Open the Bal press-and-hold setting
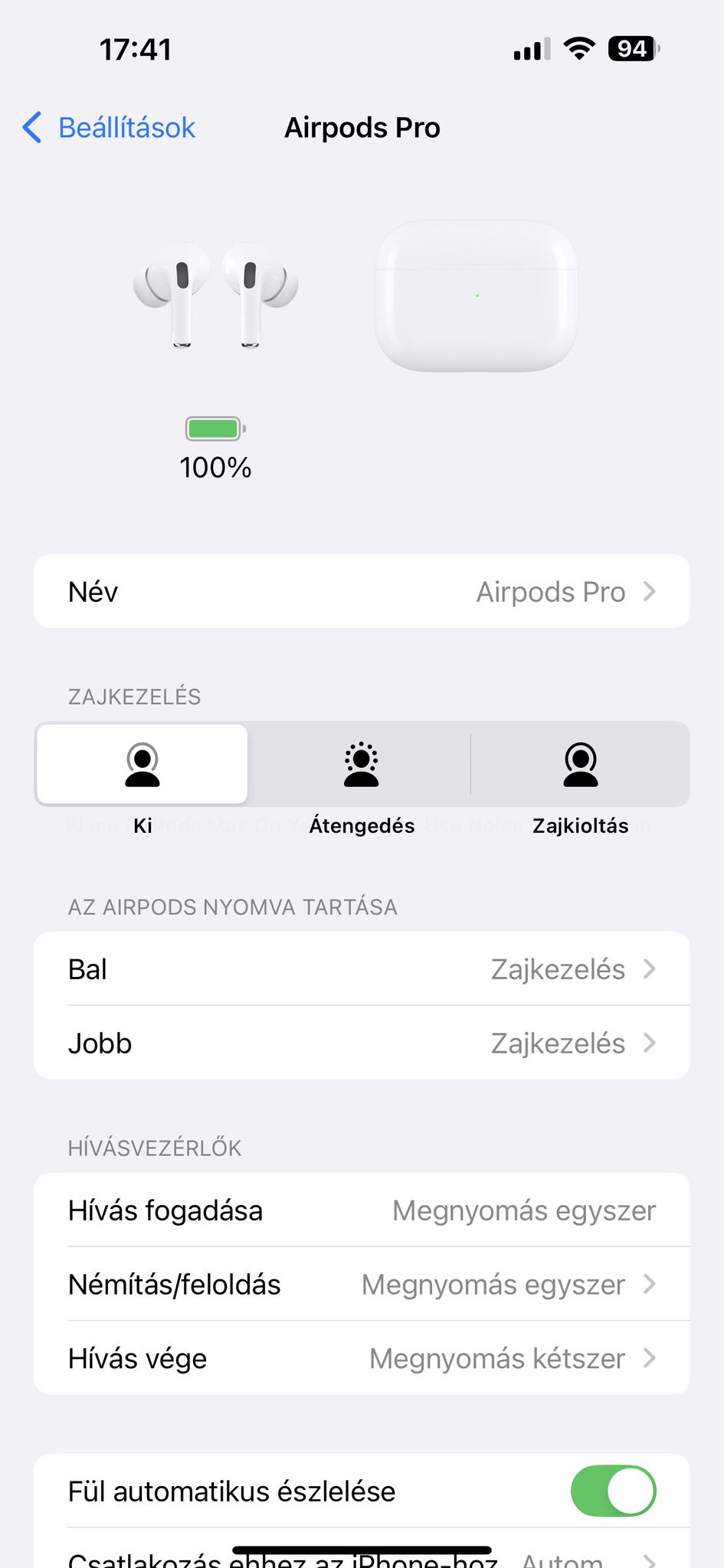This screenshot has height=1568, width=724. (362, 969)
